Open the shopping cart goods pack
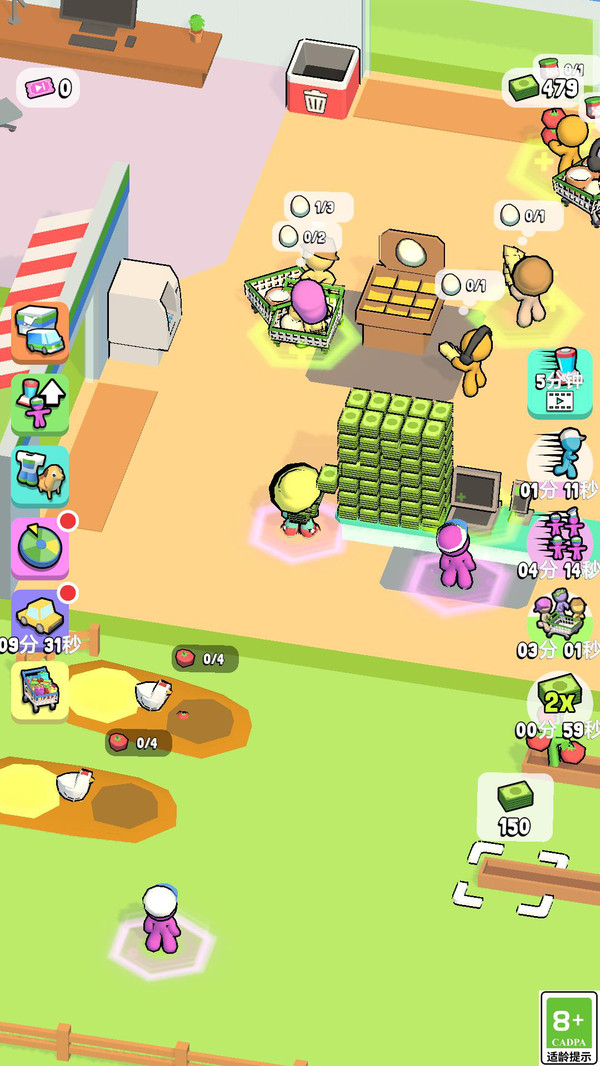Image resolution: width=600 pixels, height=1066 pixels. click(x=40, y=690)
